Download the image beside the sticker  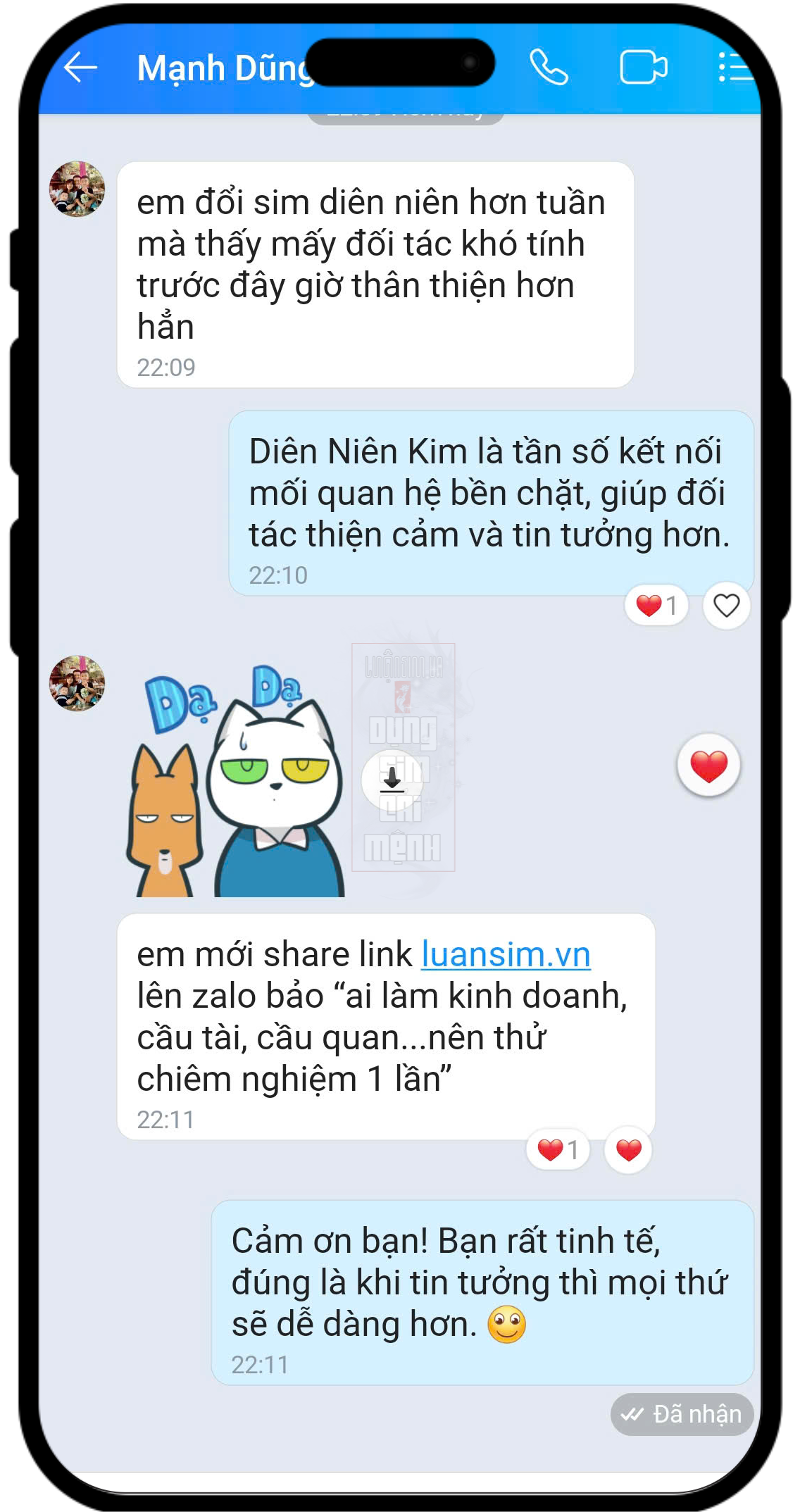pos(392,779)
